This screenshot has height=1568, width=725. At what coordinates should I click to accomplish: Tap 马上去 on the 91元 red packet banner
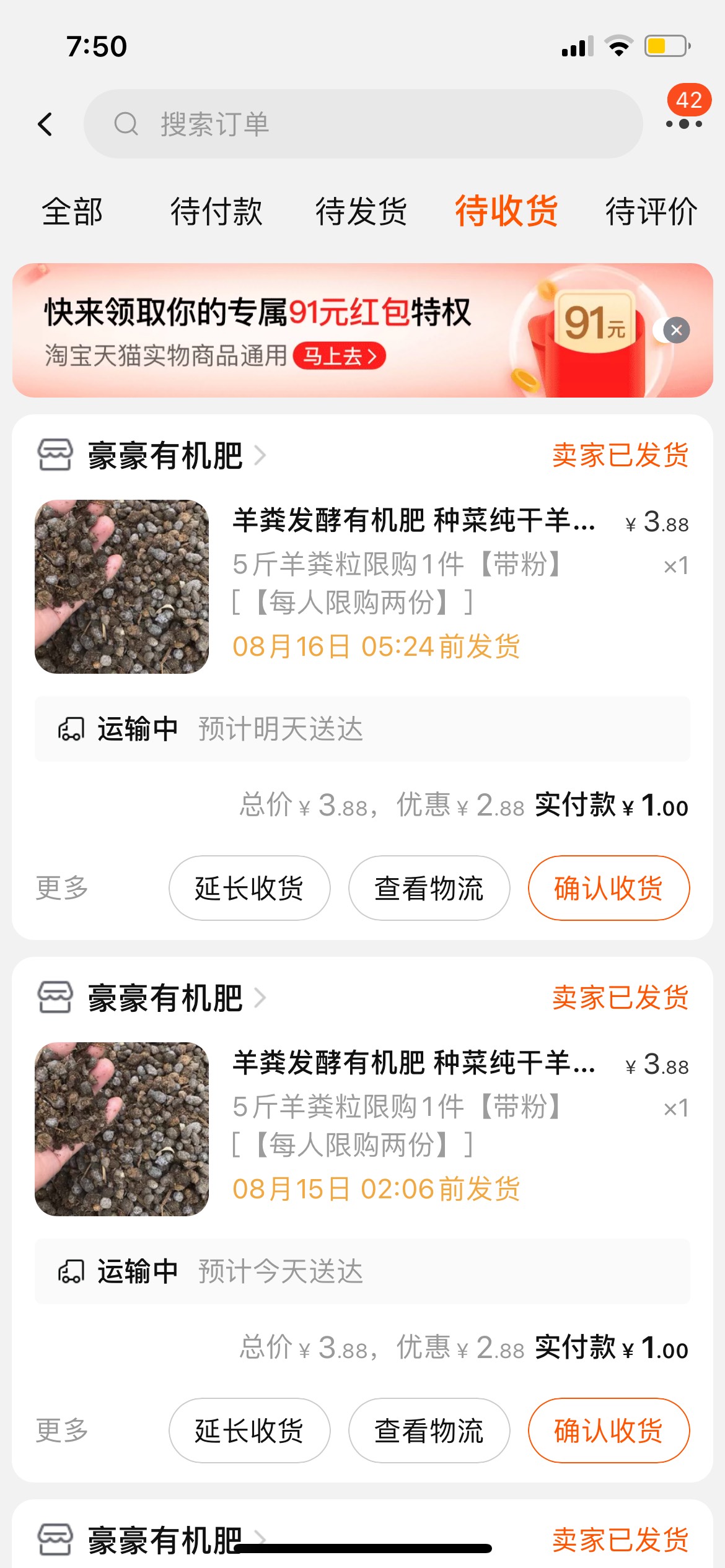click(339, 356)
